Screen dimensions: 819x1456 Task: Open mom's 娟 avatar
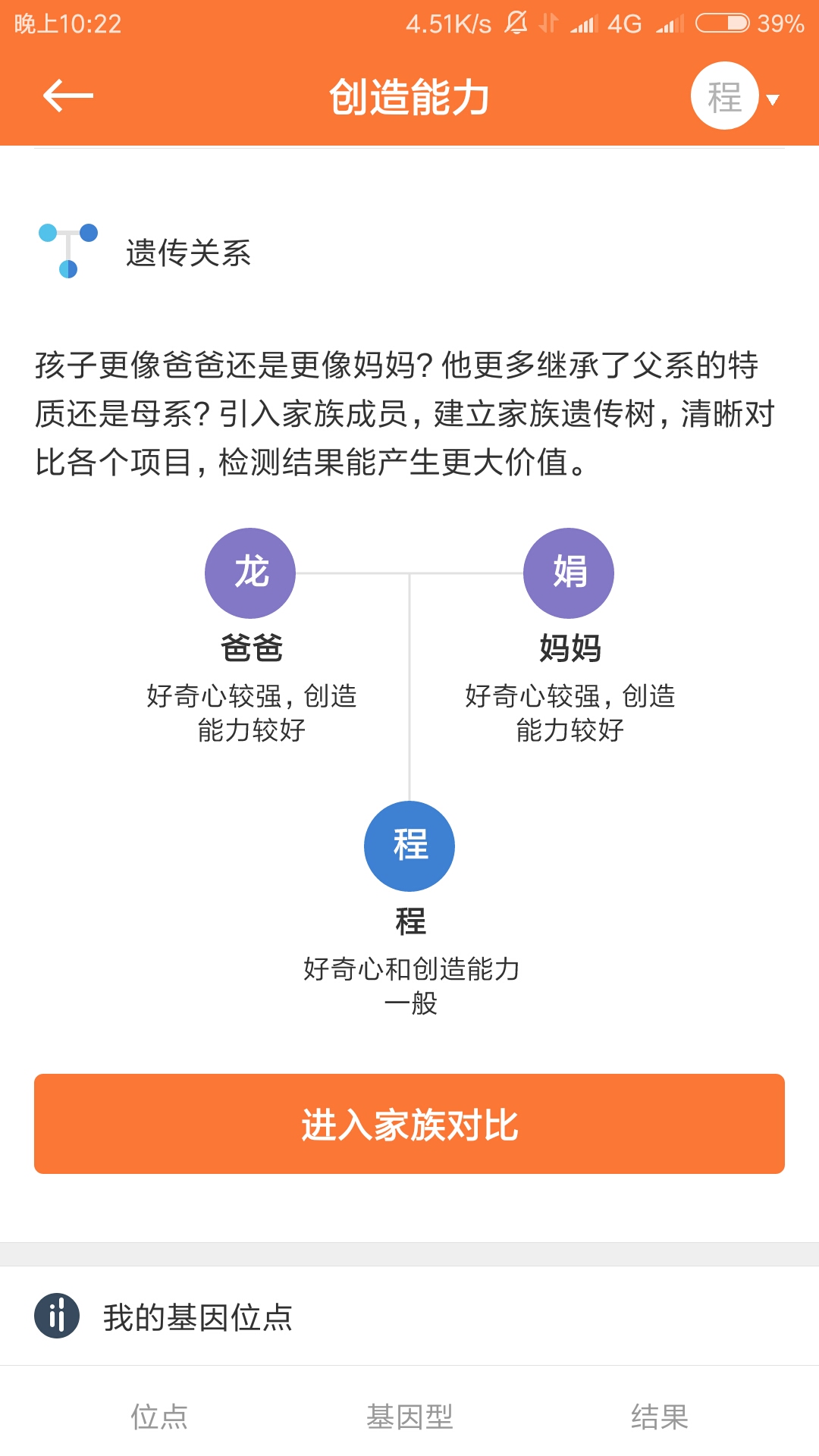pyautogui.click(x=569, y=573)
